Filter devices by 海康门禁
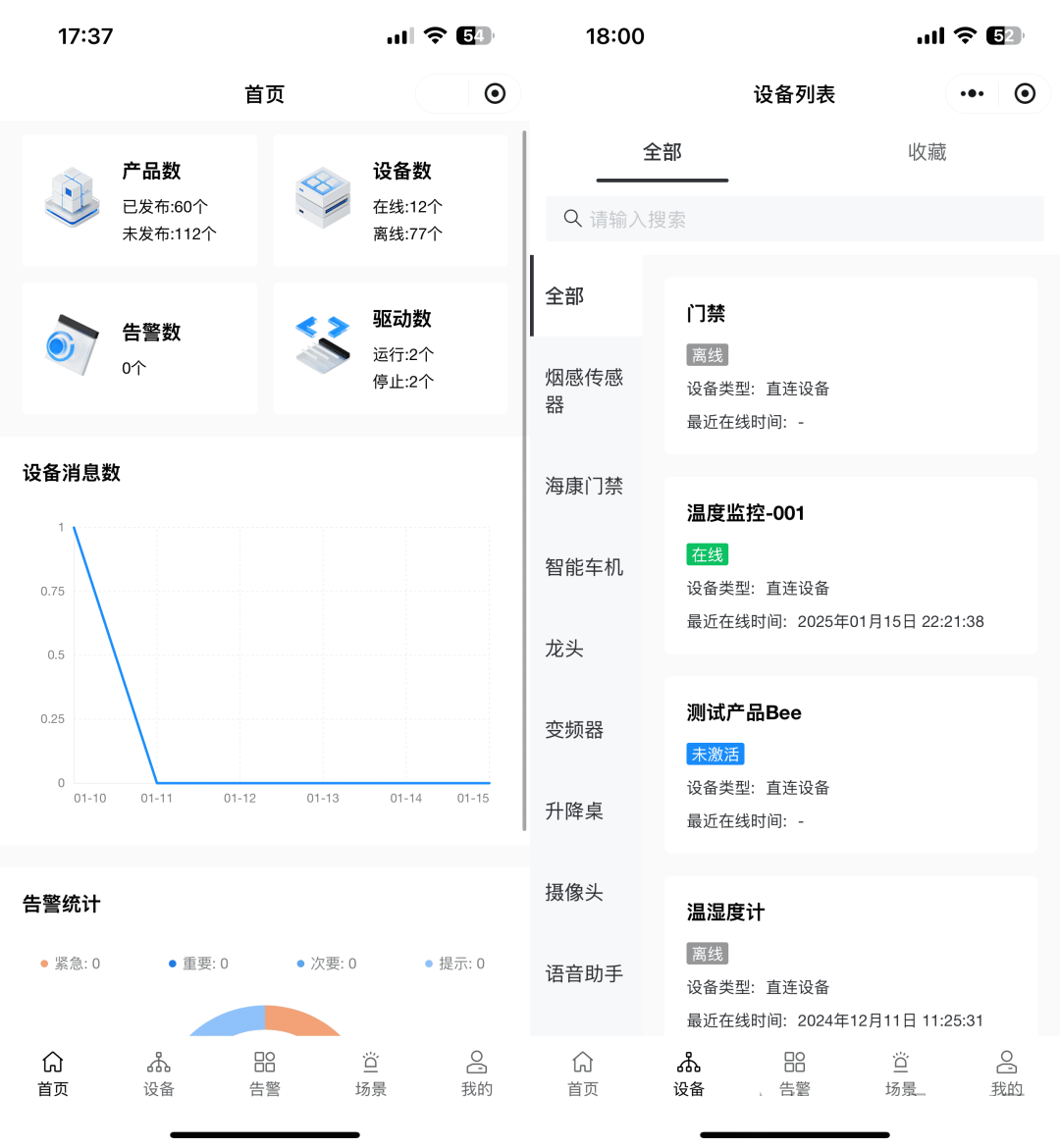 (585, 486)
